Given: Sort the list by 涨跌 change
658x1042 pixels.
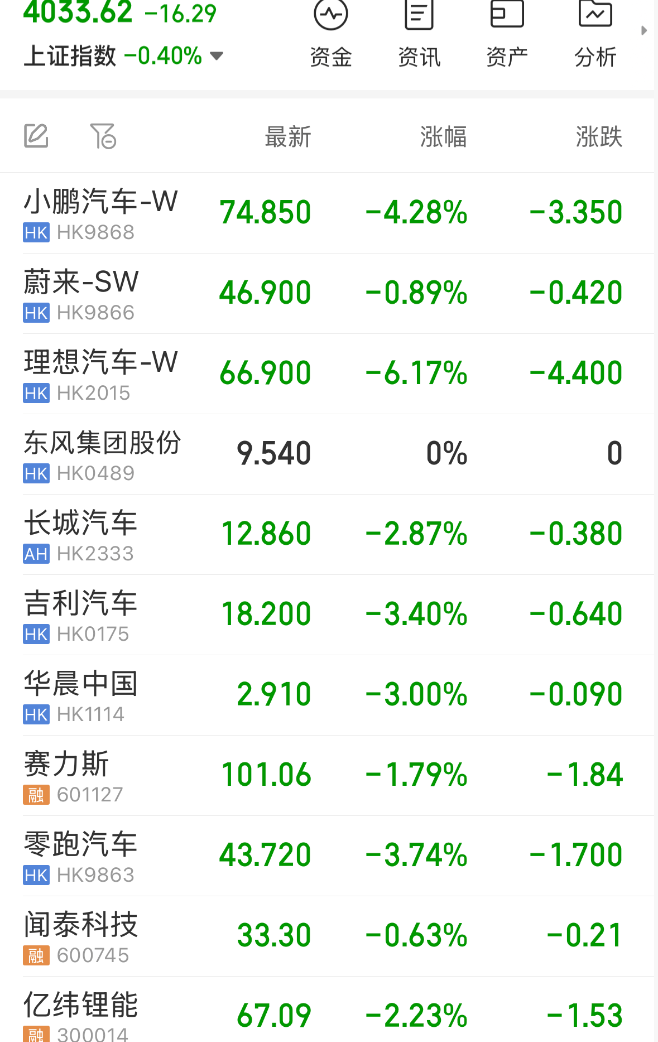Looking at the screenshot, I should point(599,137).
